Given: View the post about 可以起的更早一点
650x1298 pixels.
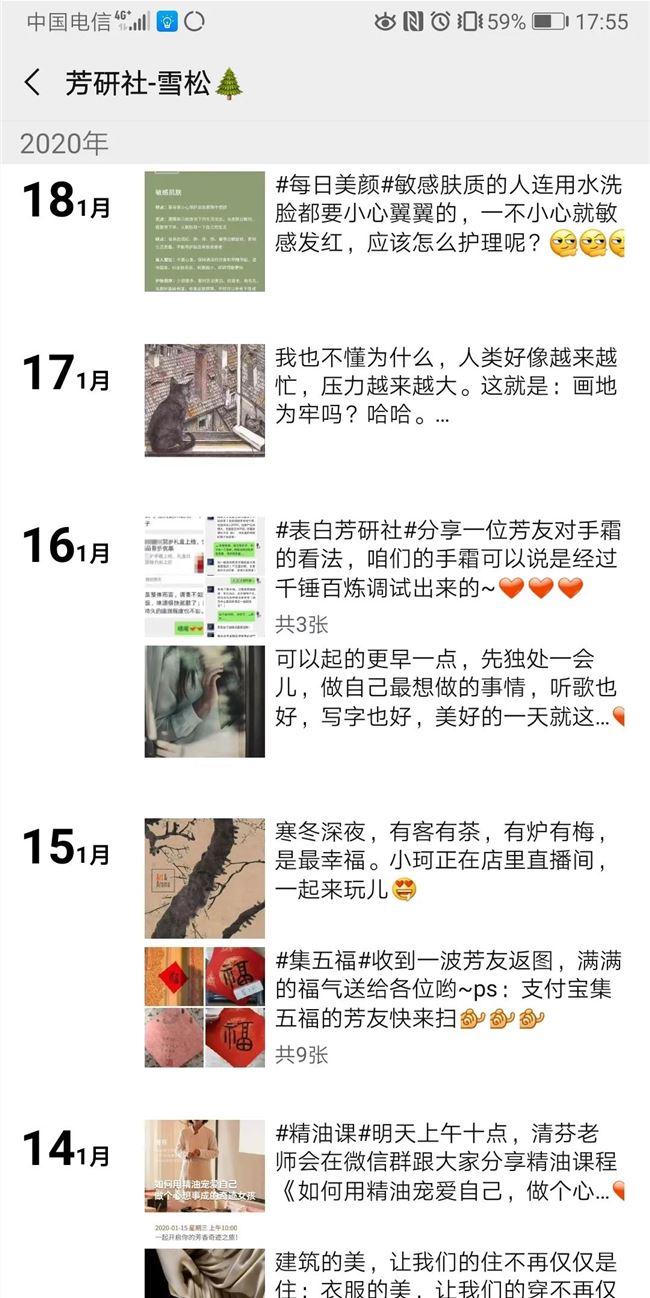Looking at the screenshot, I should [448, 688].
